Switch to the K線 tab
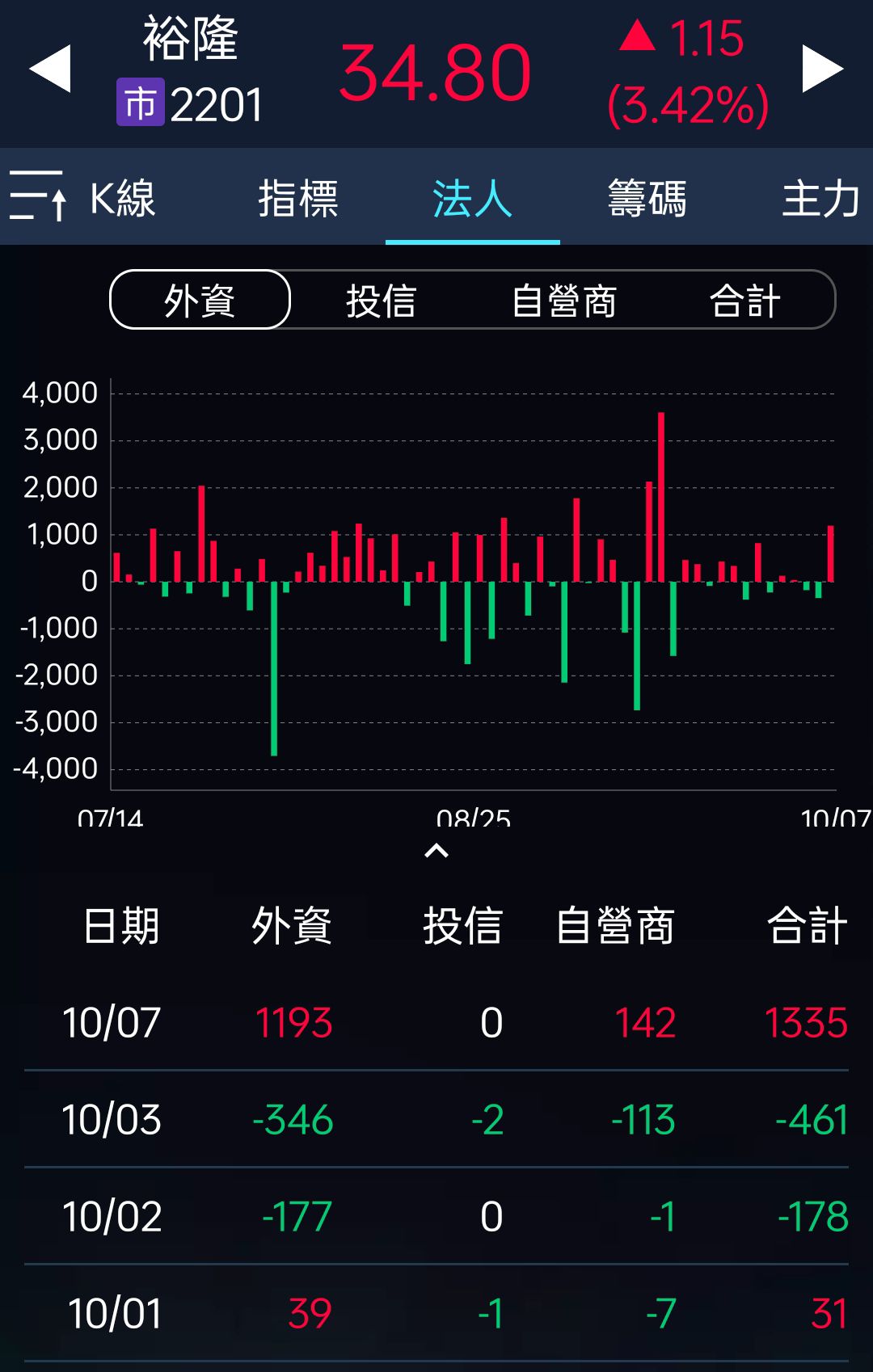This screenshot has width=873, height=1372. 123,199
